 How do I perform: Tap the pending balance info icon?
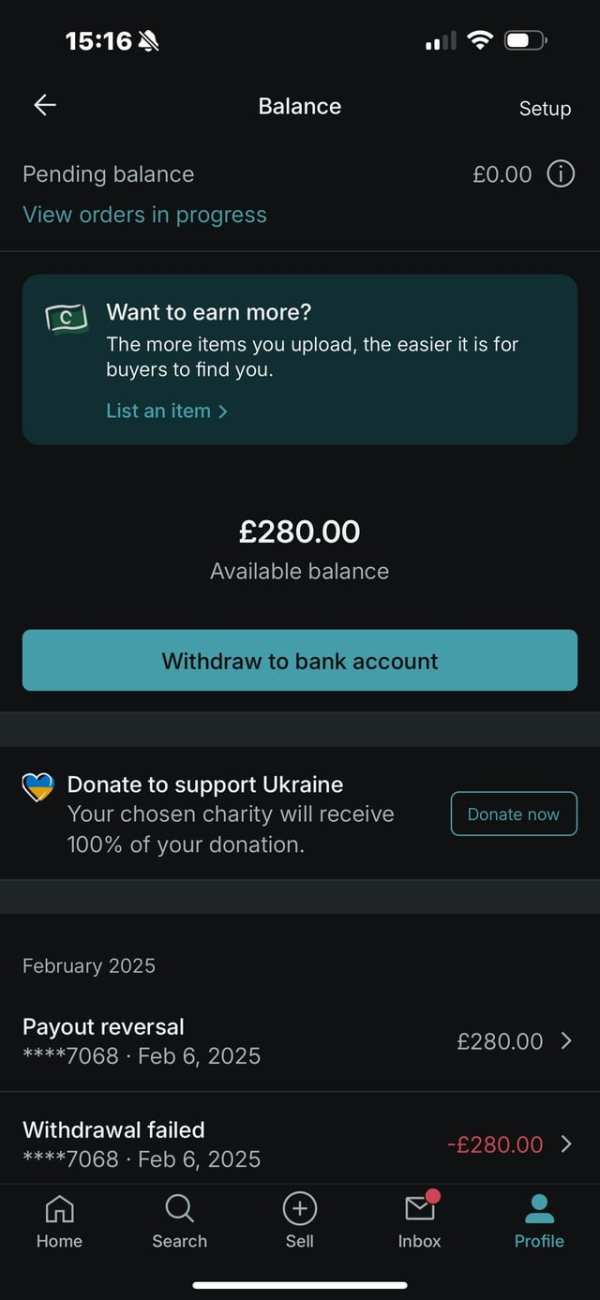[x=561, y=174]
